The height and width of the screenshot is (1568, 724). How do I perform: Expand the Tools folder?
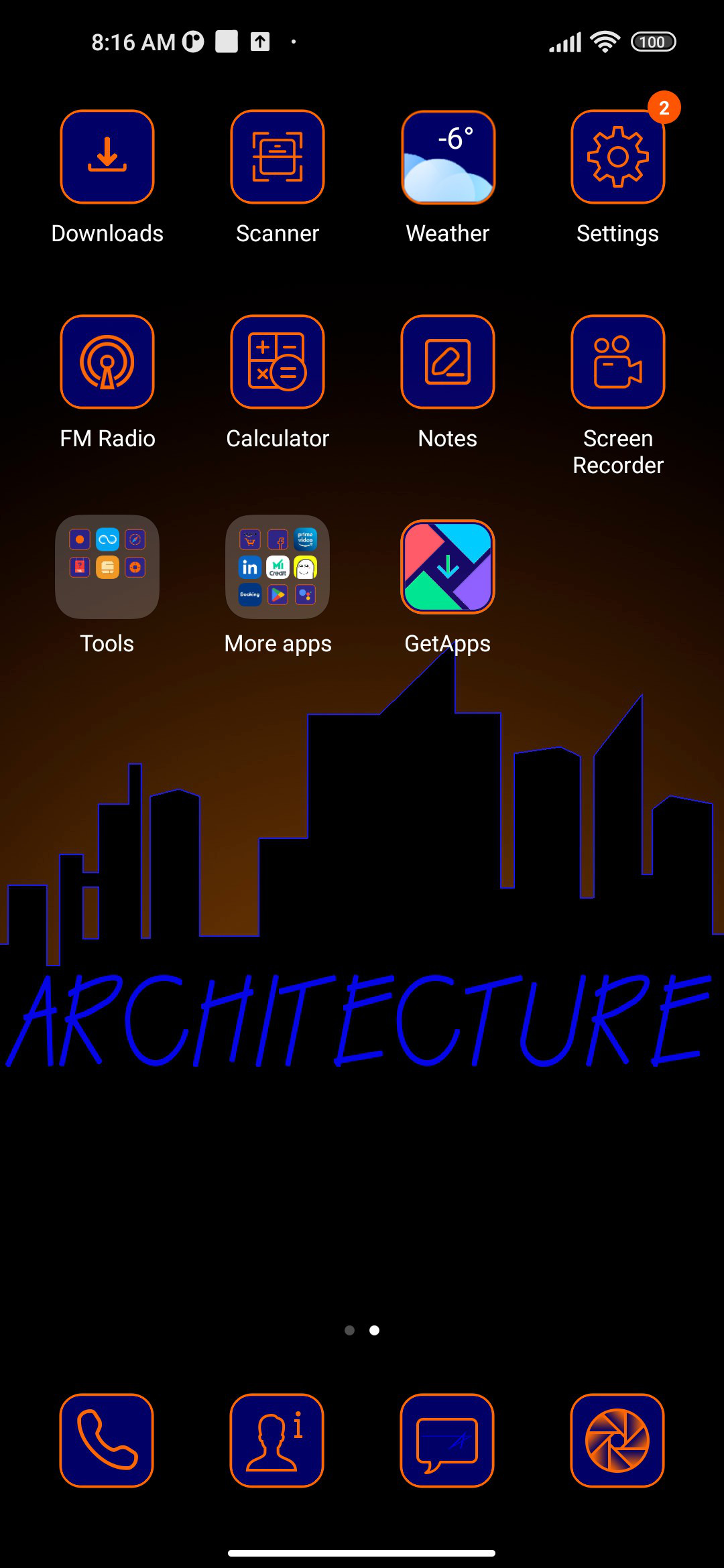tap(107, 567)
